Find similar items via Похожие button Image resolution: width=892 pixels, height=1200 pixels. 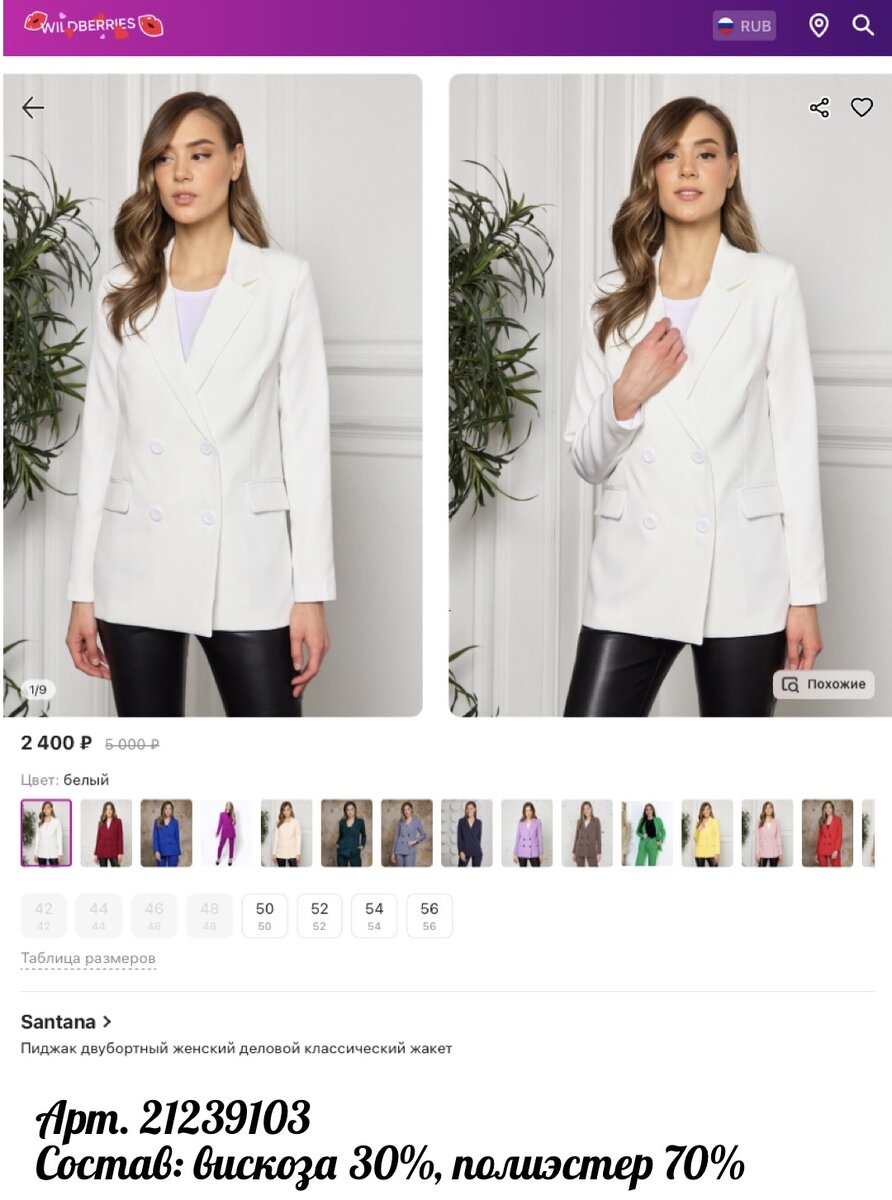[x=822, y=686]
